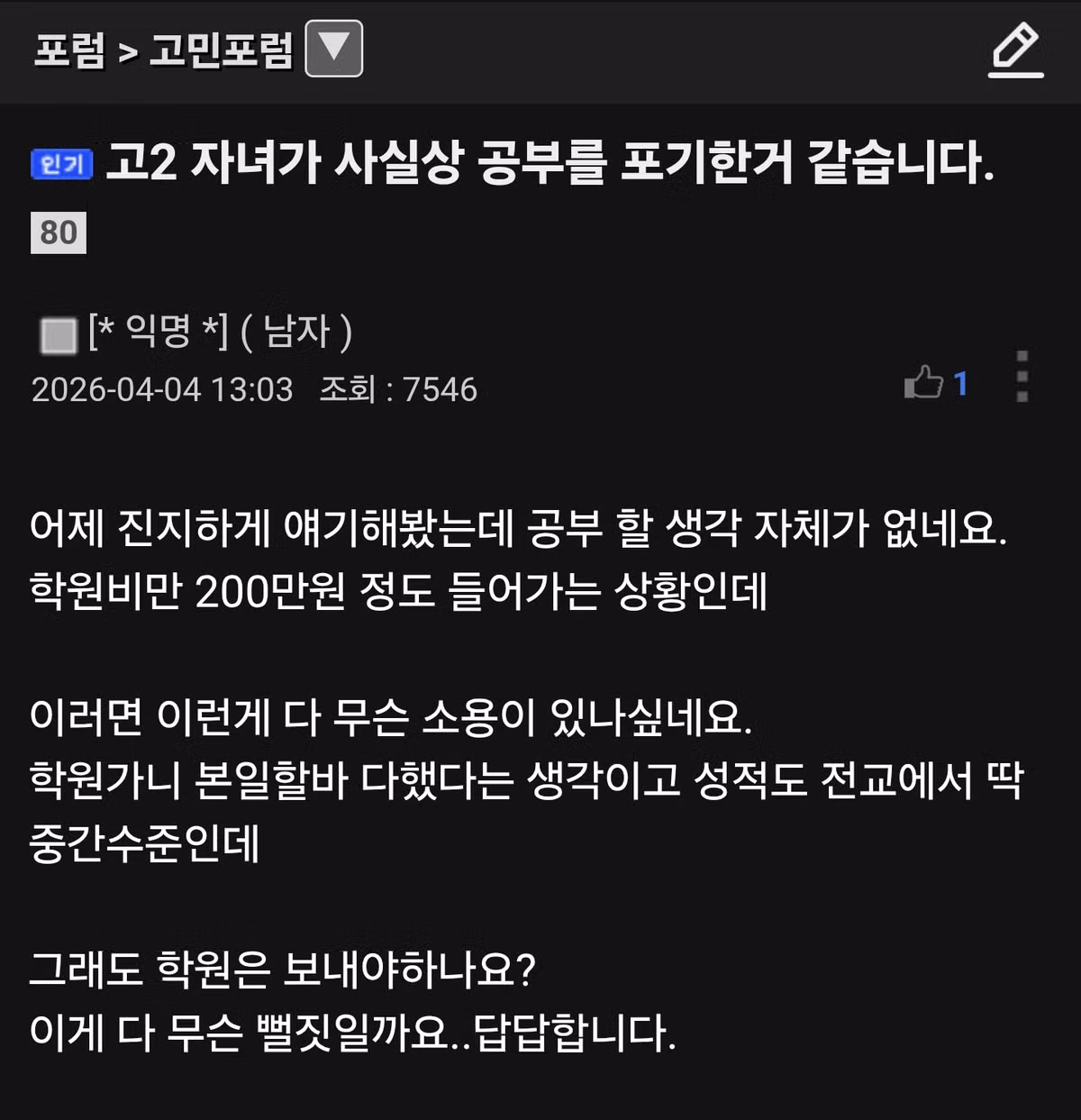Open the 고민포럼 board link

(222, 50)
